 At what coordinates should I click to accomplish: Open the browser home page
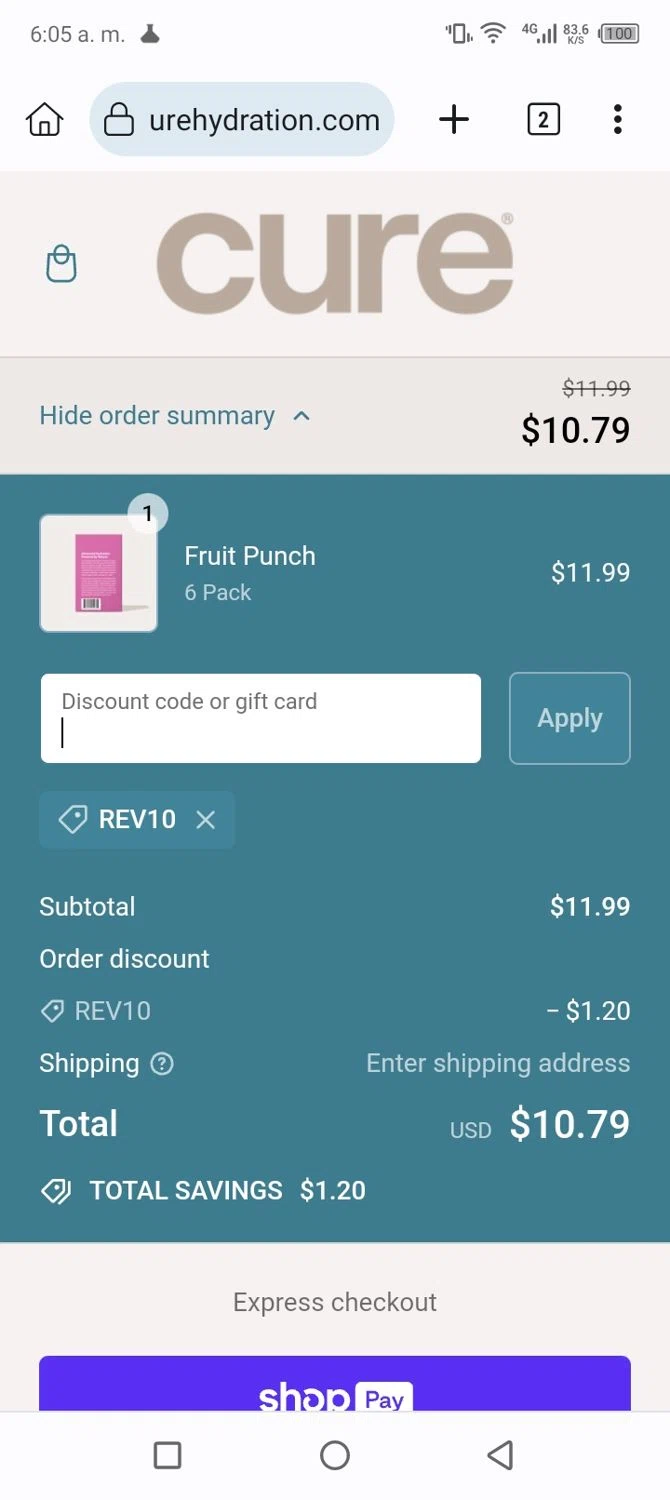pyautogui.click(x=44, y=121)
